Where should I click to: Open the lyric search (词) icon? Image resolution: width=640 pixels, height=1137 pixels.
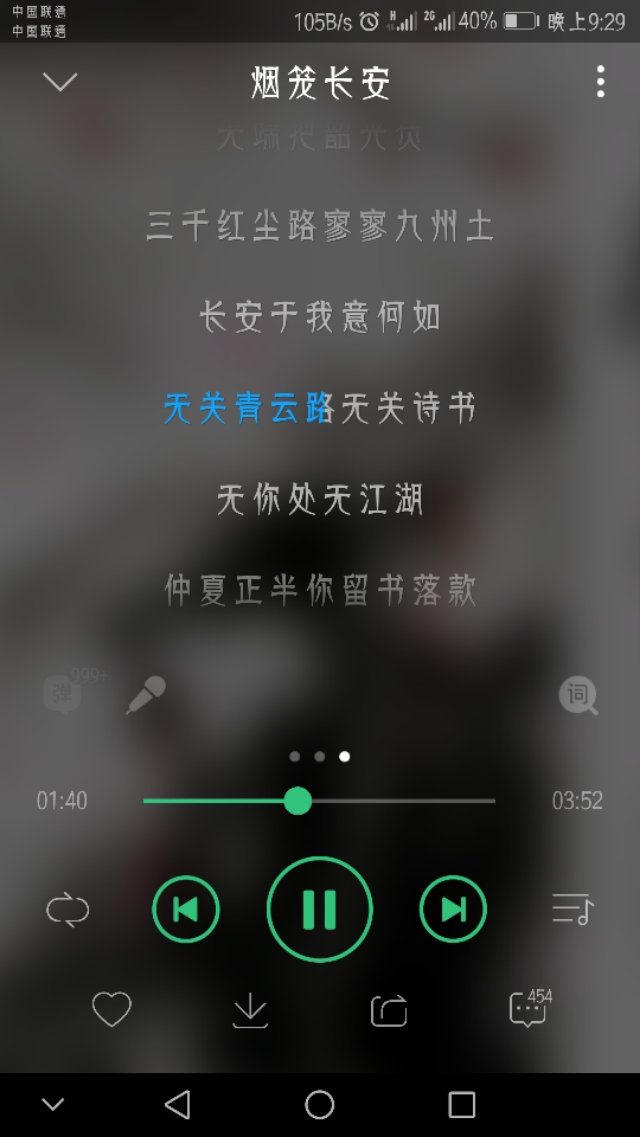(x=578, y=695)
